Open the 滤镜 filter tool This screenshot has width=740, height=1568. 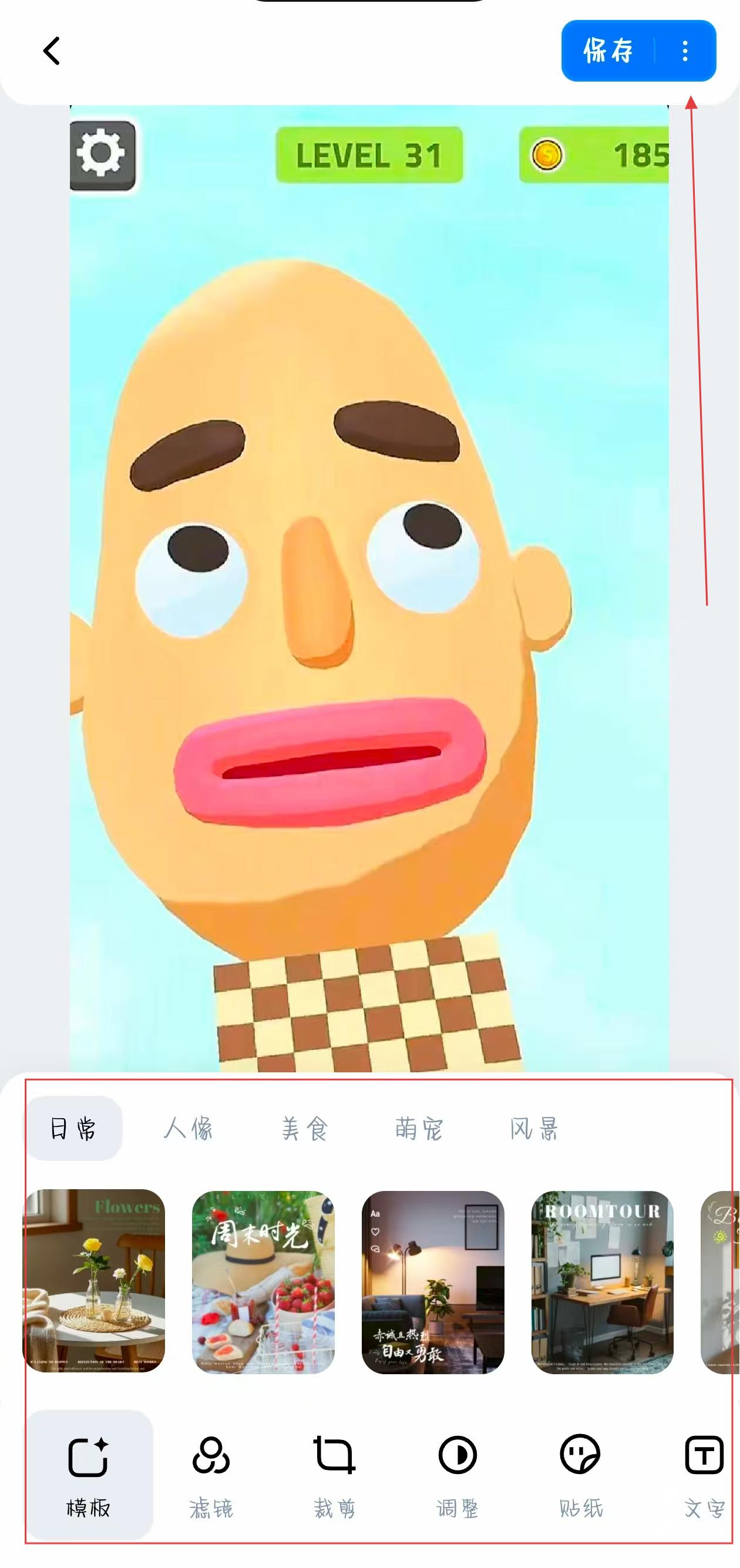coord(211,1474)
